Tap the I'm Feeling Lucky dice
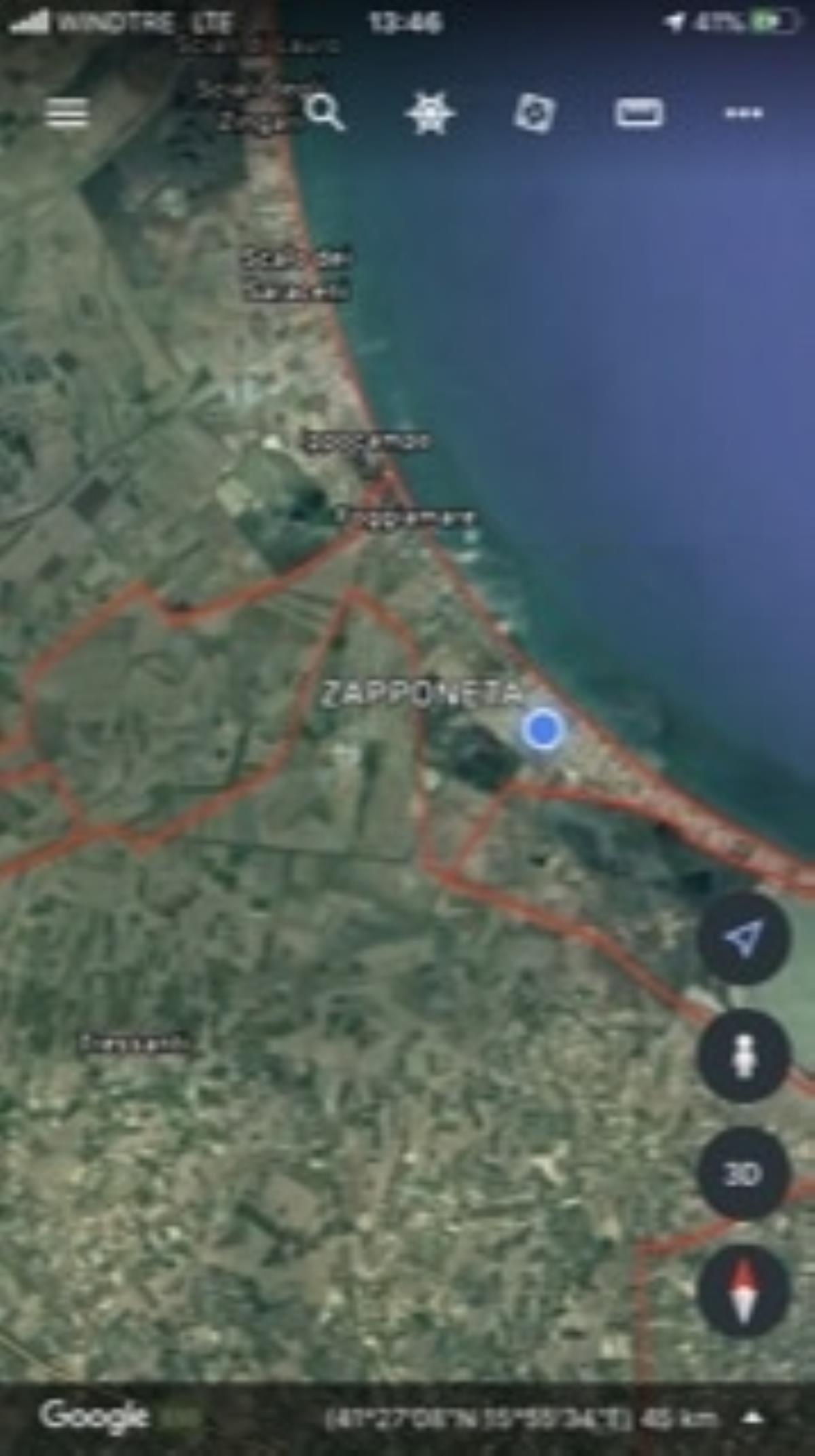The image size is (815, 1456). click(534, 113)
